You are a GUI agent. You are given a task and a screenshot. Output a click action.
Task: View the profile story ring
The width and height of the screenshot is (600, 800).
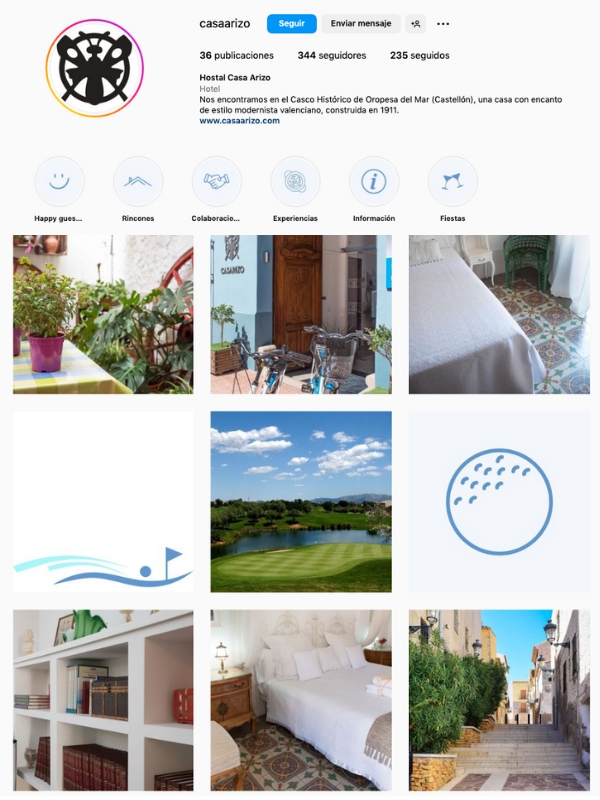point(95,68)
